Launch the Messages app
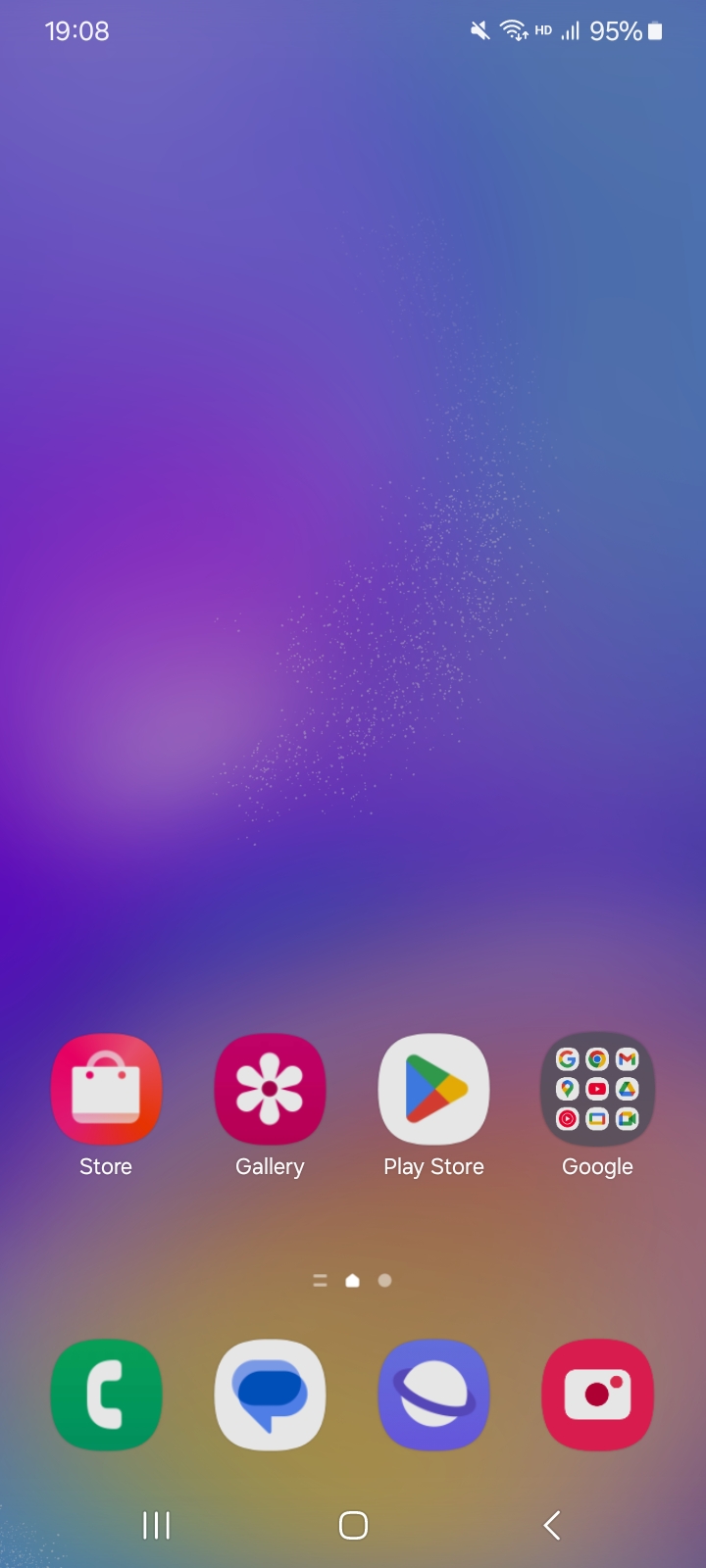Image resolution: width=706 pixels, height=1568 pixels. 270,1395
